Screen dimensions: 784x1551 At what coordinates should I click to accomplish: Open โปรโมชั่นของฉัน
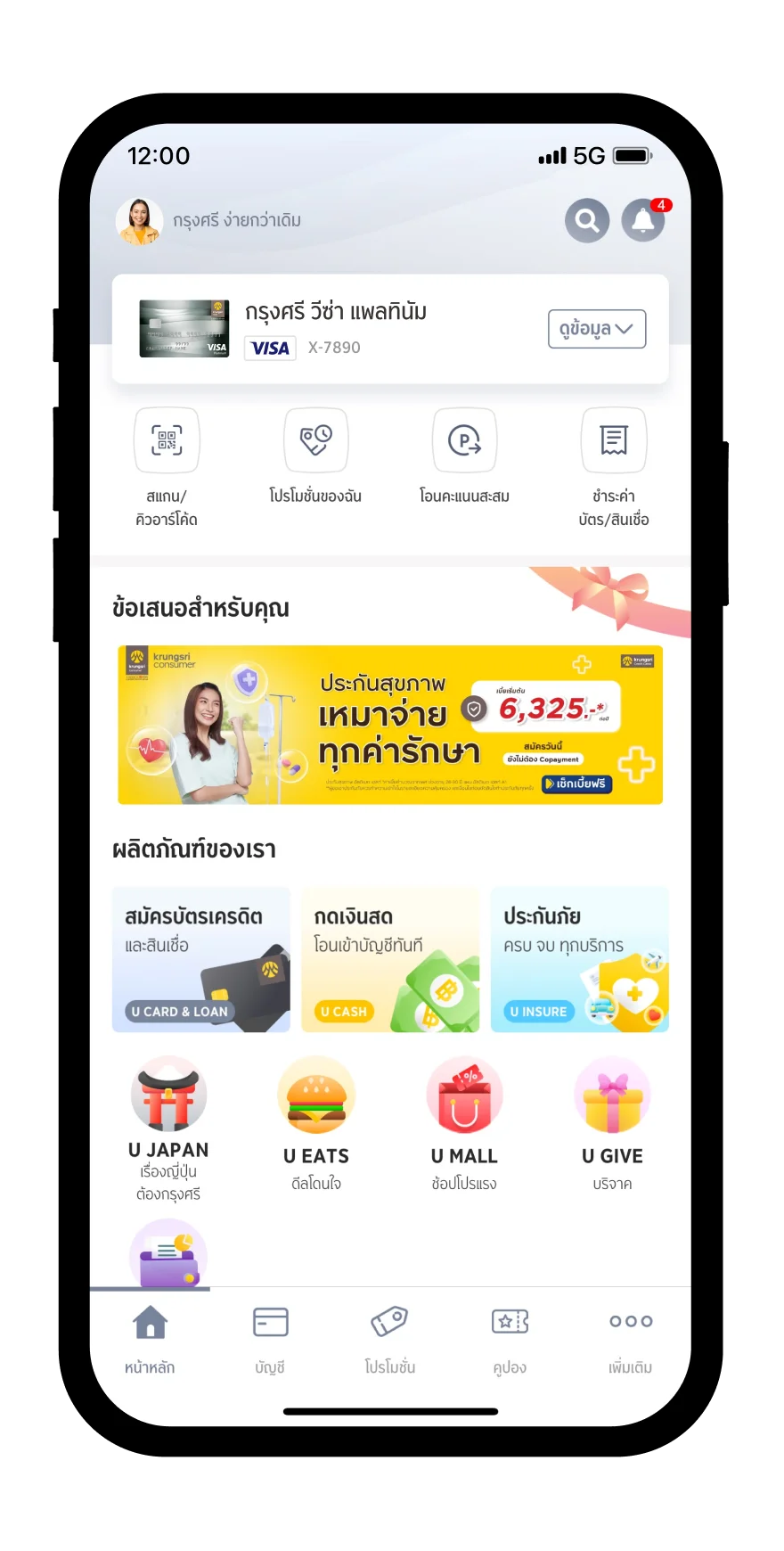pos(315,440)
